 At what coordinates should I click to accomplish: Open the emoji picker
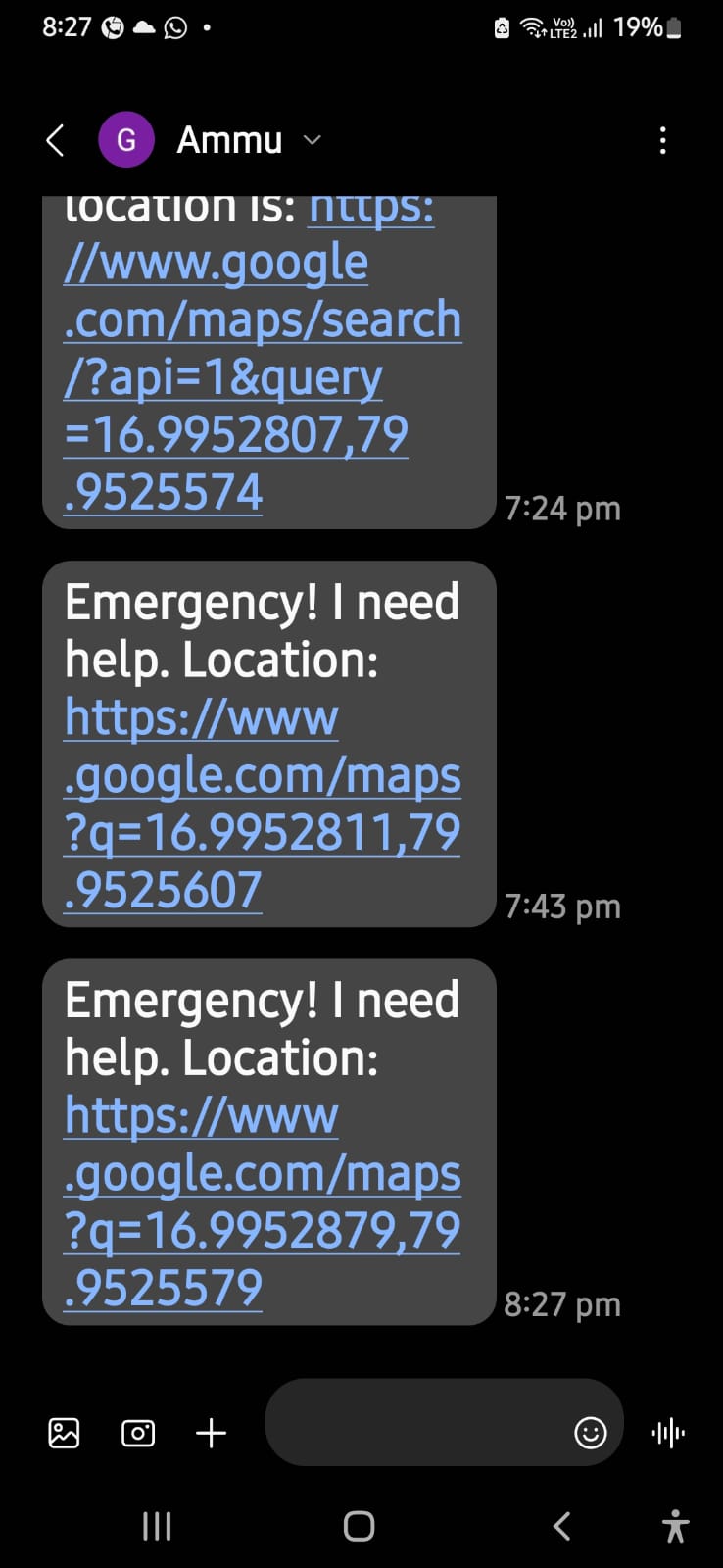point(590,1433)
